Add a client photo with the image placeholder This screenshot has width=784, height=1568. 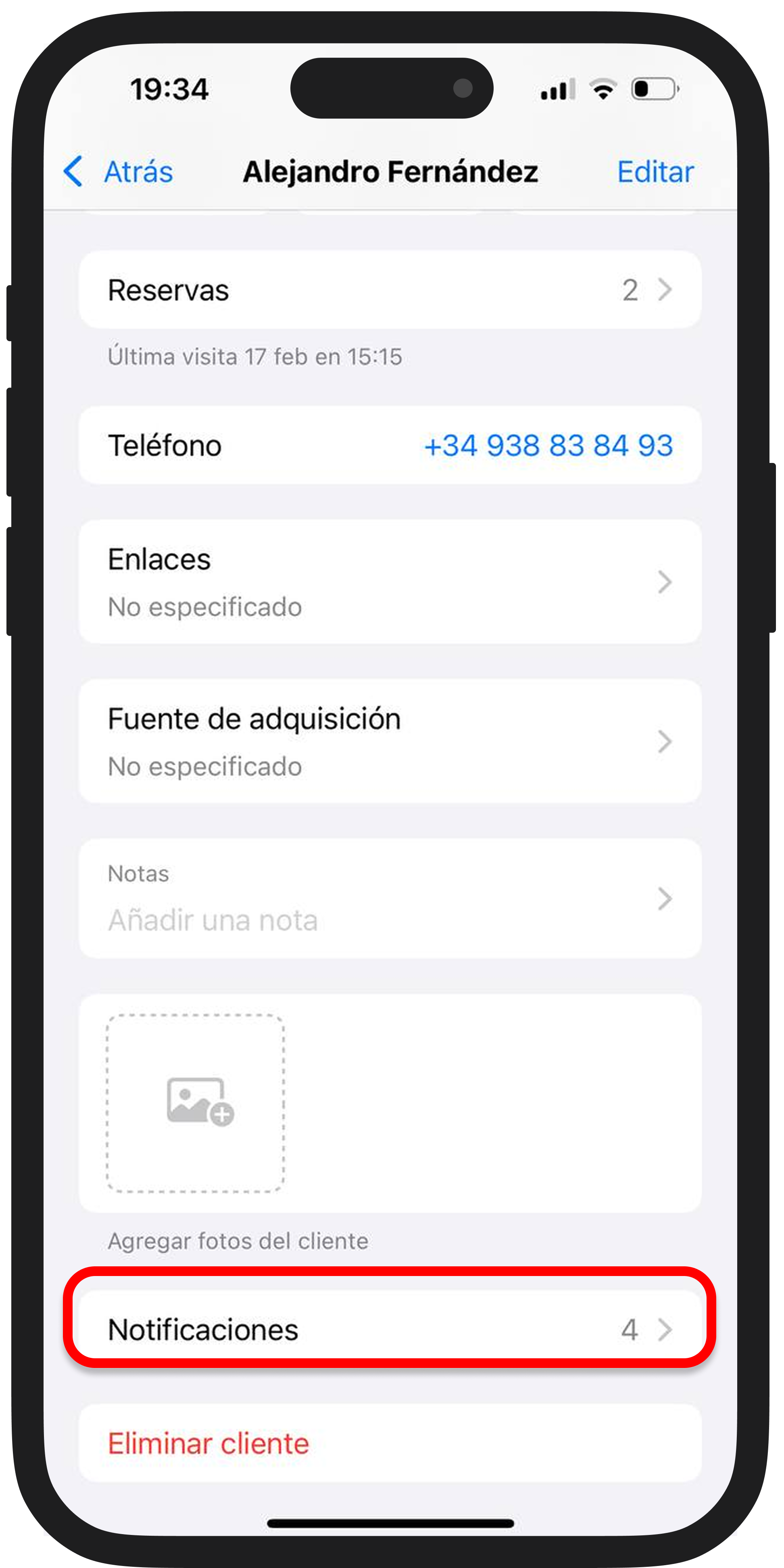[196, 1103]
